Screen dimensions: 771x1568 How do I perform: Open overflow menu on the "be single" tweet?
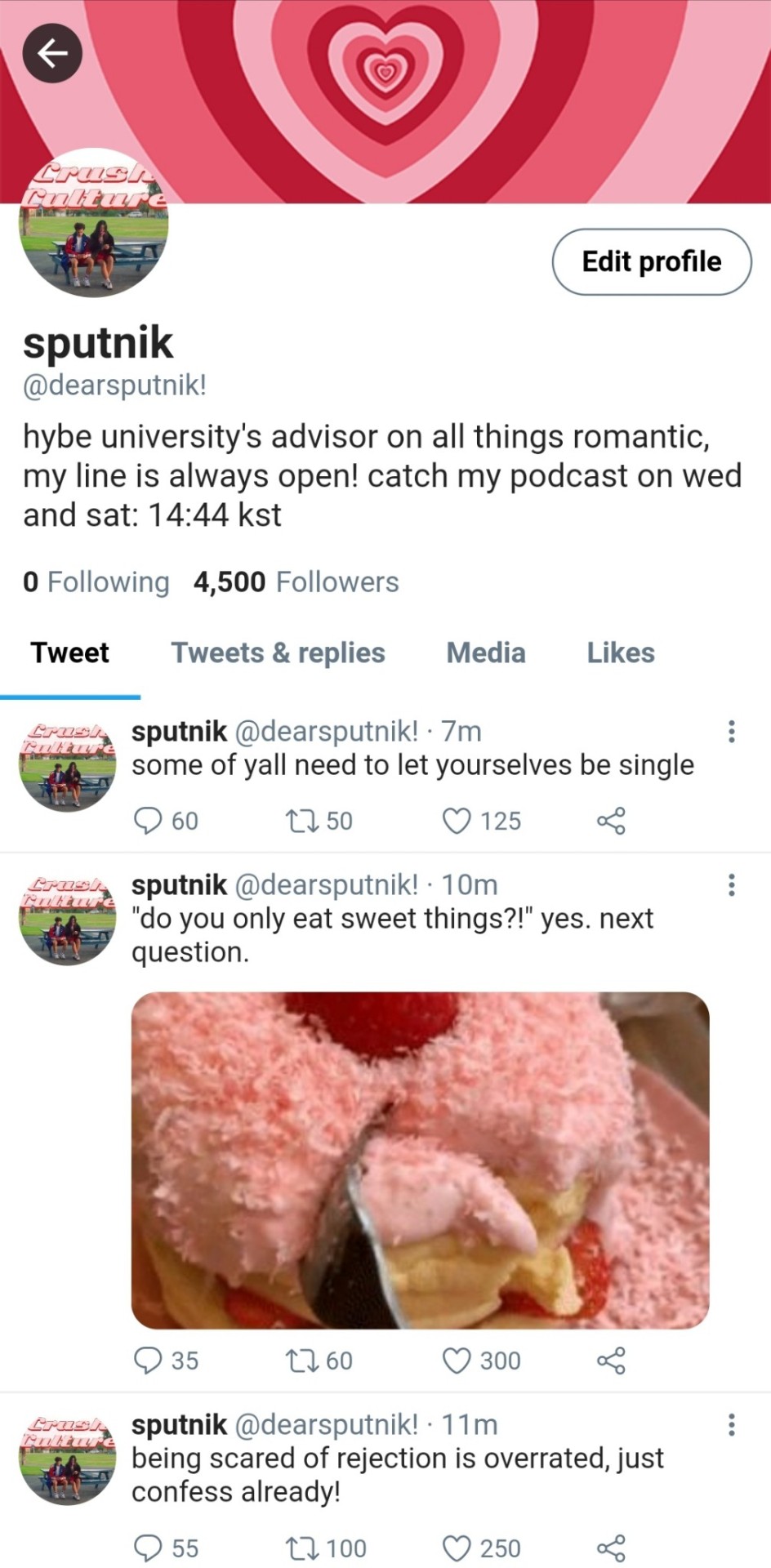click(x=731, y=731)
